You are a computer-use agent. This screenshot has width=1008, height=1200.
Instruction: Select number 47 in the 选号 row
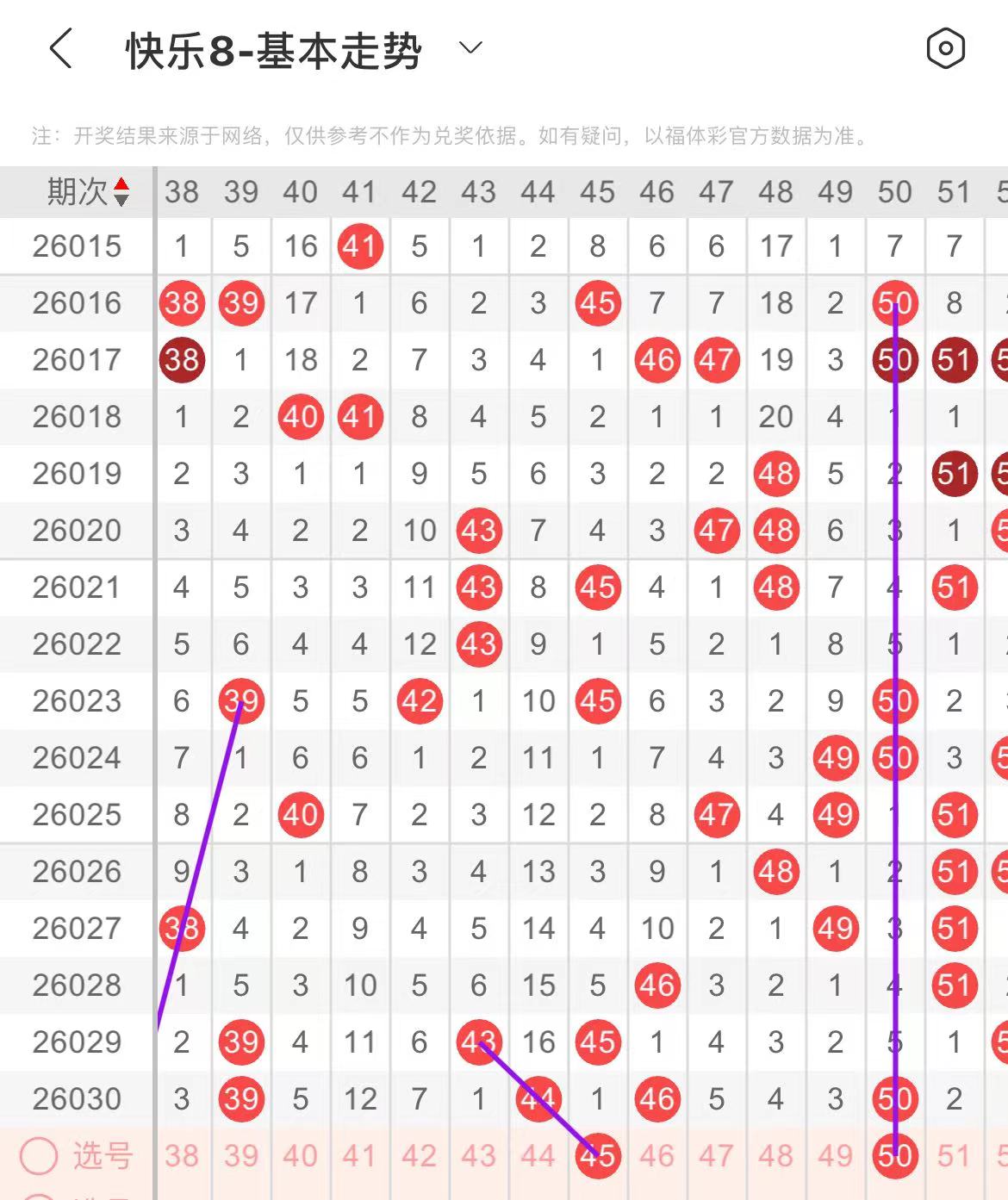[x=716, y=1155]
